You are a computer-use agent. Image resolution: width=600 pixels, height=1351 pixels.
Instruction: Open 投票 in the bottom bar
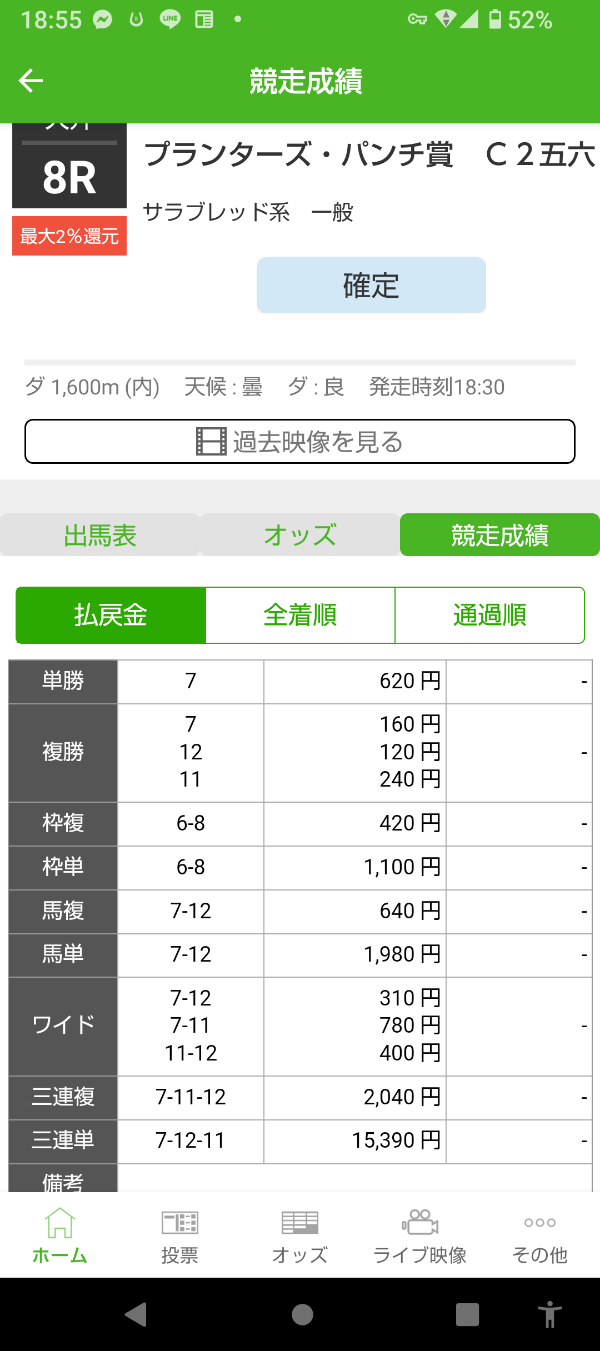point(180,1236)
